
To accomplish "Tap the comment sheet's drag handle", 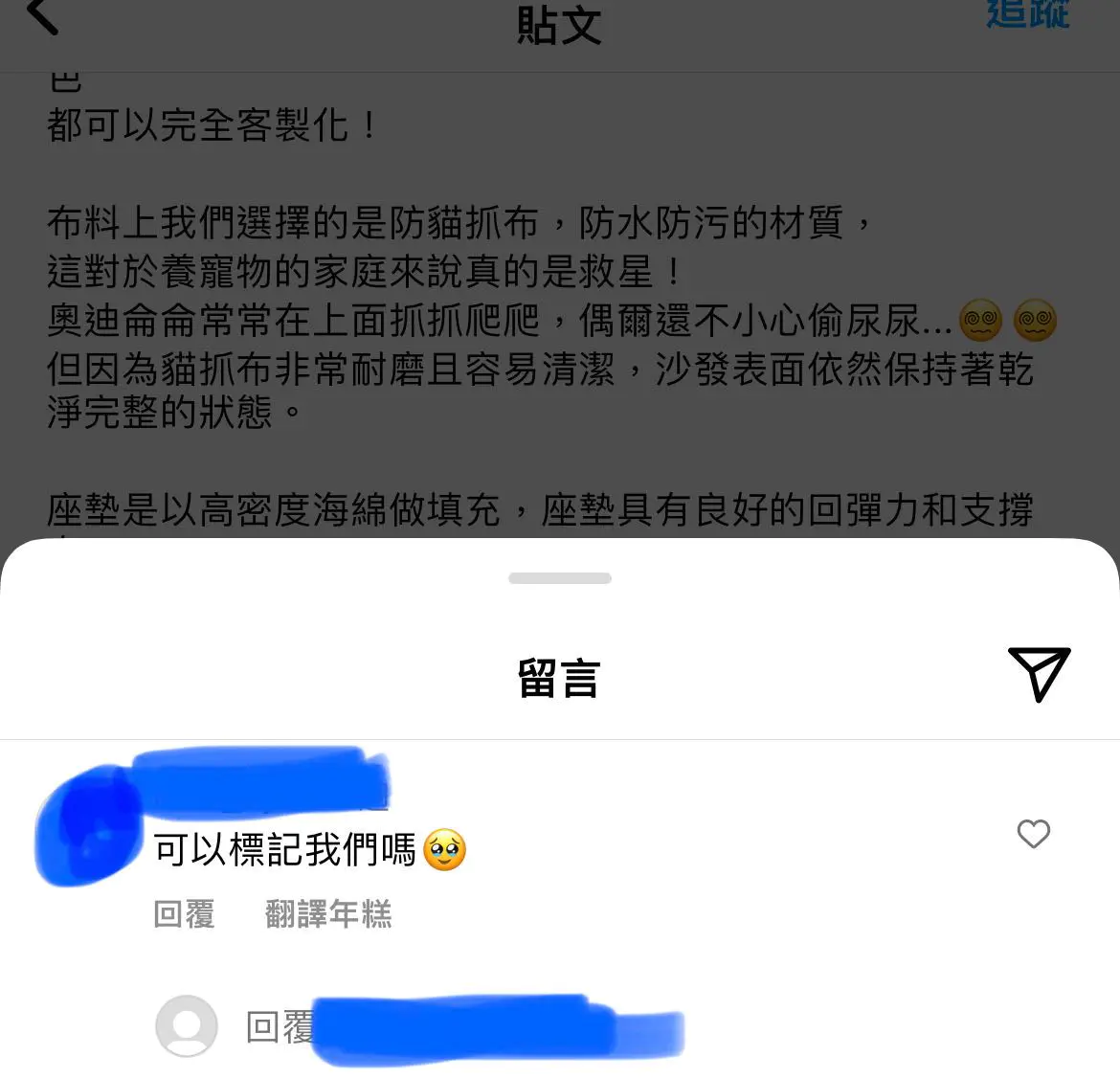I will 560,578.
